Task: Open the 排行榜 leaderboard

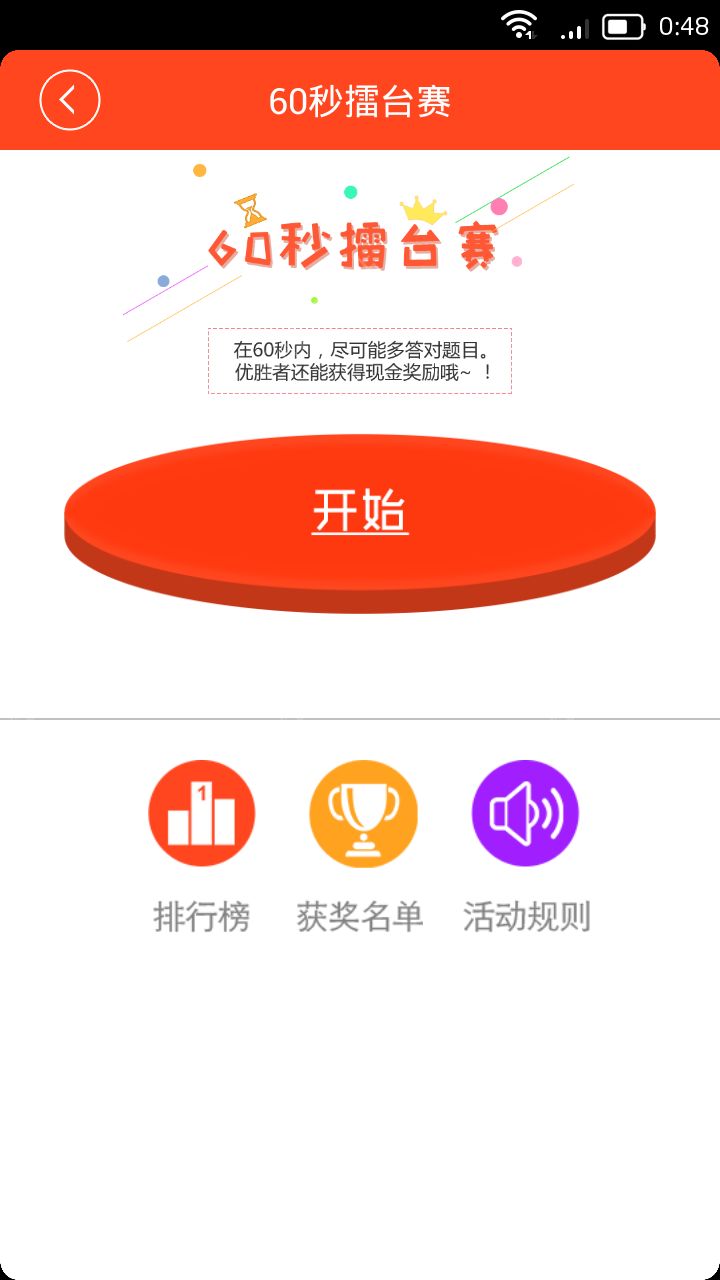Action: click(202, 814)
